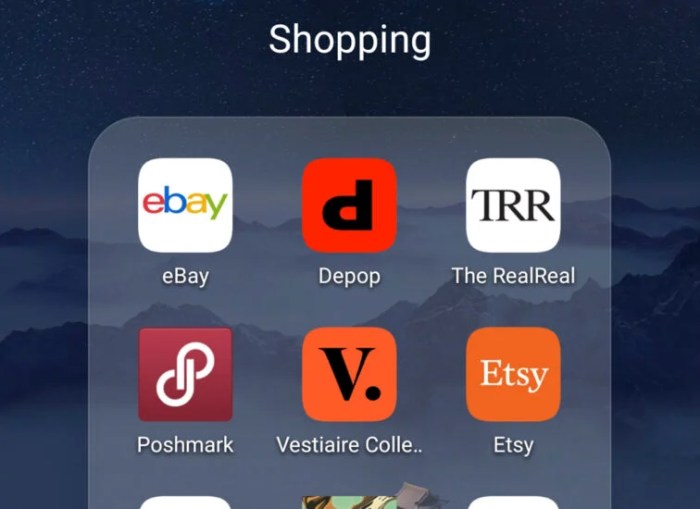This screenshot has height=509, width=700.
Task: Open the Vestiaire Collective app
Action: 349,374
